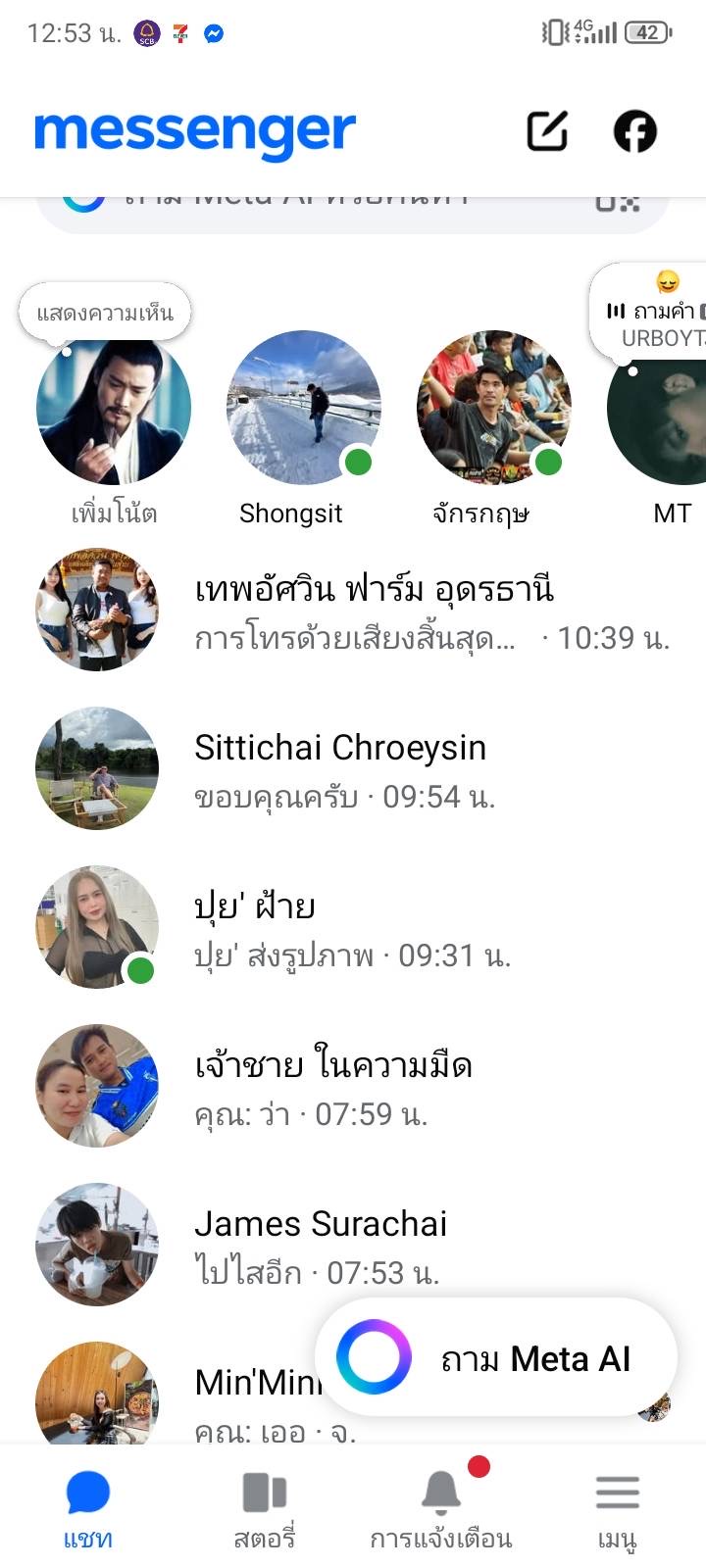Compose a new message
The image size is (706, 1568).
(547, 131)
